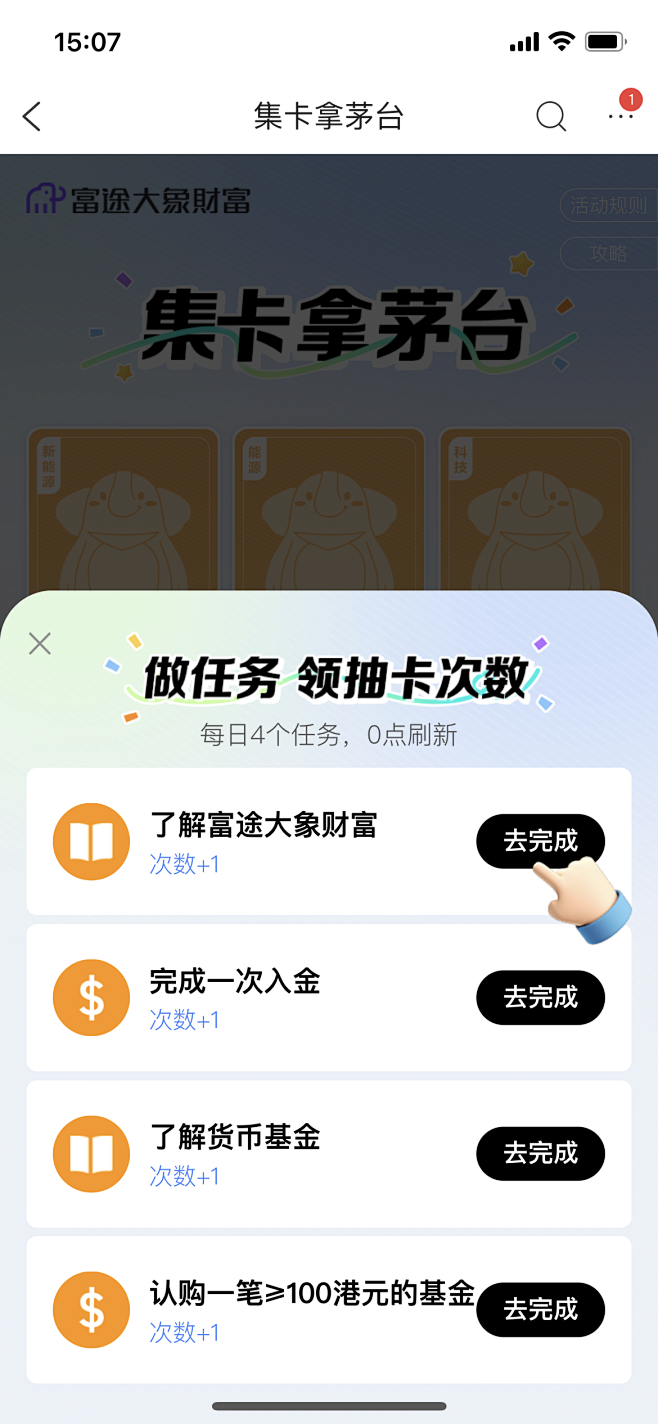
Task: Open the search icon in header
Action: [551, 117]
